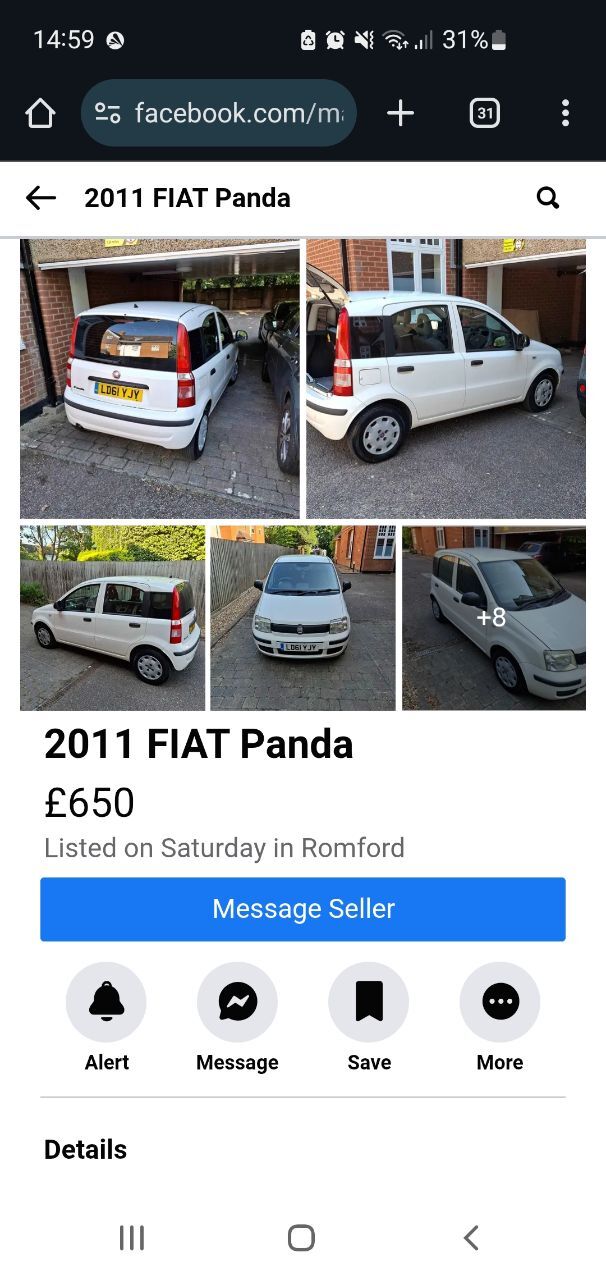The width and height of the screenshot is (606, 1280).
Task: Open the first photo showing the car's rear in garage
Action: [x=160, y=378]
